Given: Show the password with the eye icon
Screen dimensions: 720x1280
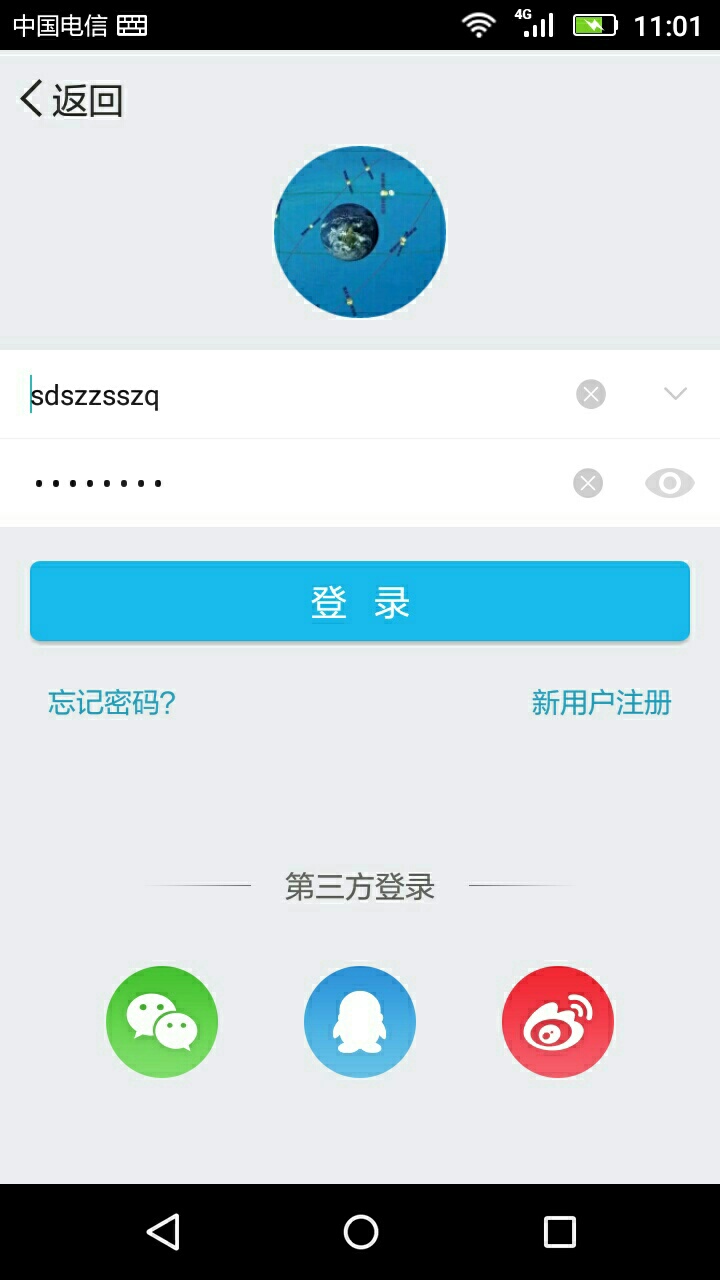Looking at the screenshot, I should pyautogui.click(x=669, y=484).
